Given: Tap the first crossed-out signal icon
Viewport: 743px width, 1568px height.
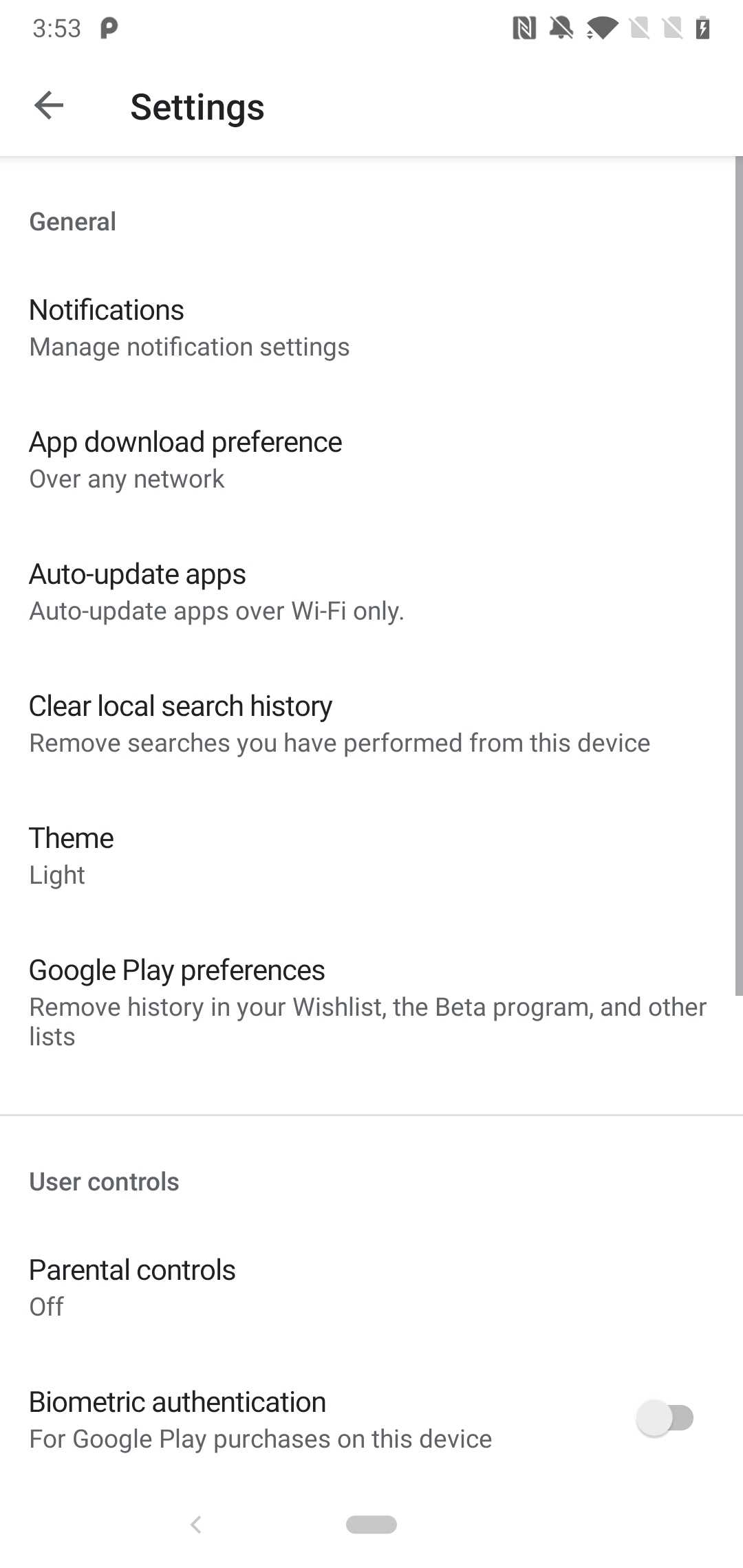Looking at the screenshot, I should (638, 28).
